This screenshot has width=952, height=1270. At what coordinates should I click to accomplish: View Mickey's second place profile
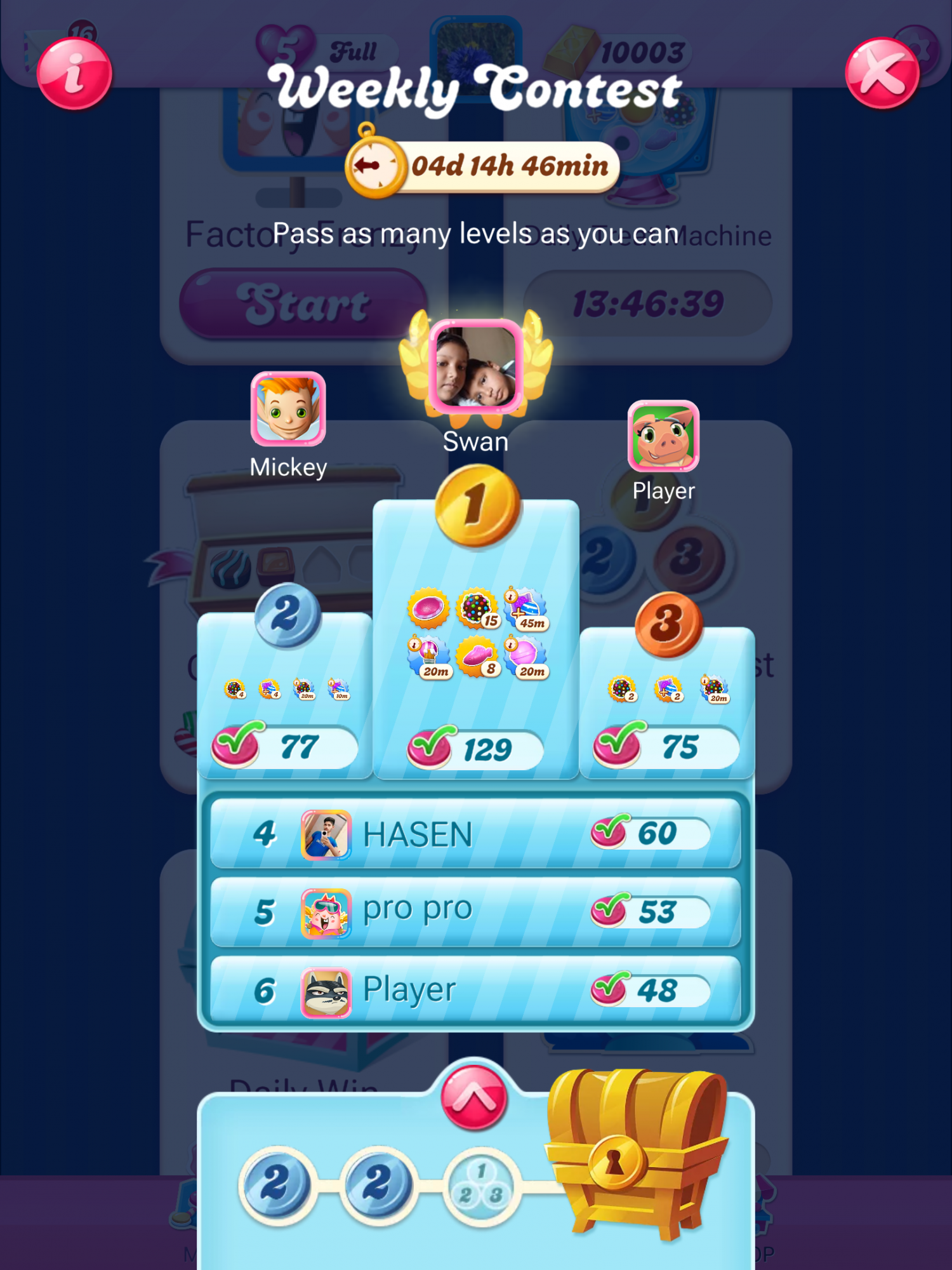coord(288,409)
